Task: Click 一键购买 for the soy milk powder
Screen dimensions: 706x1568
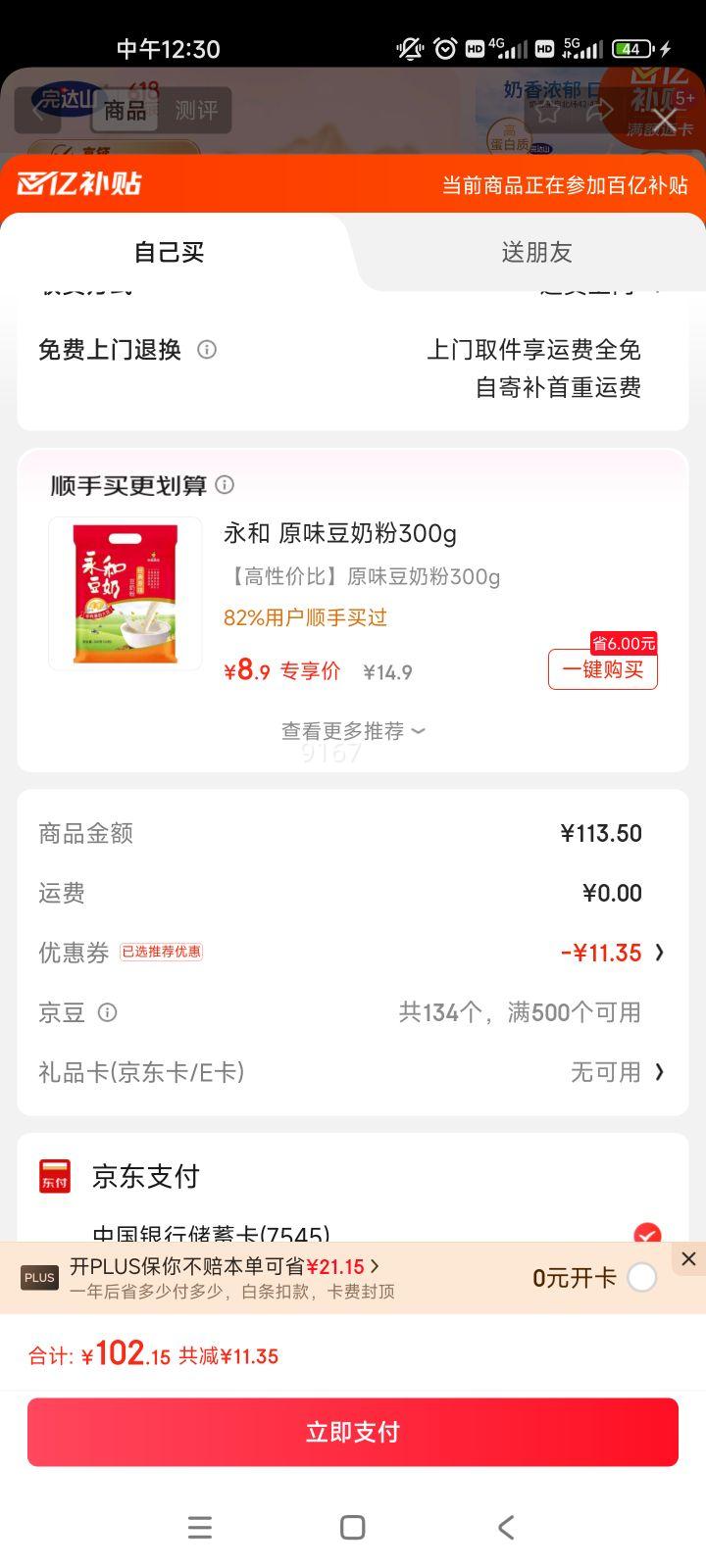Action: (602, 670)
